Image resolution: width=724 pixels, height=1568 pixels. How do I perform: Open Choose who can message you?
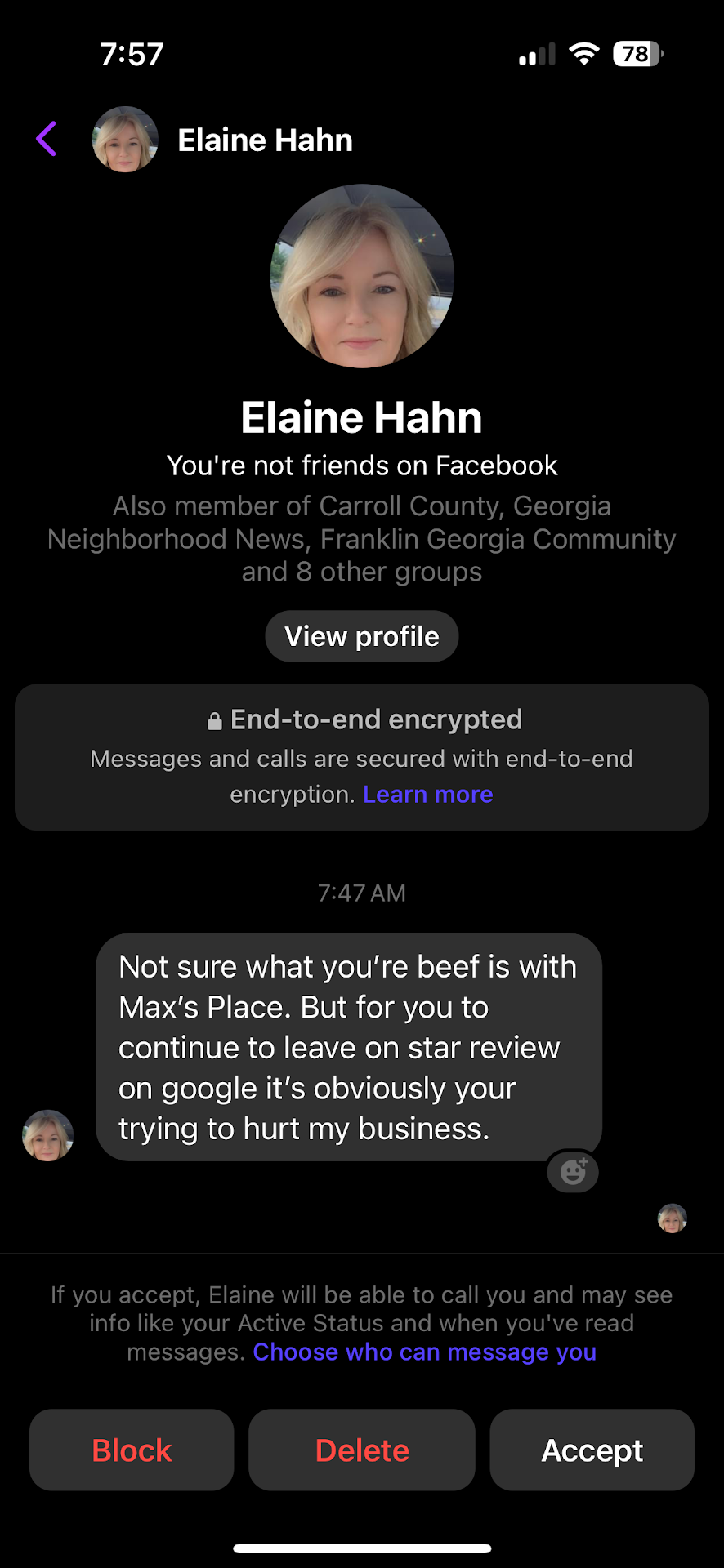[424, 1352]
